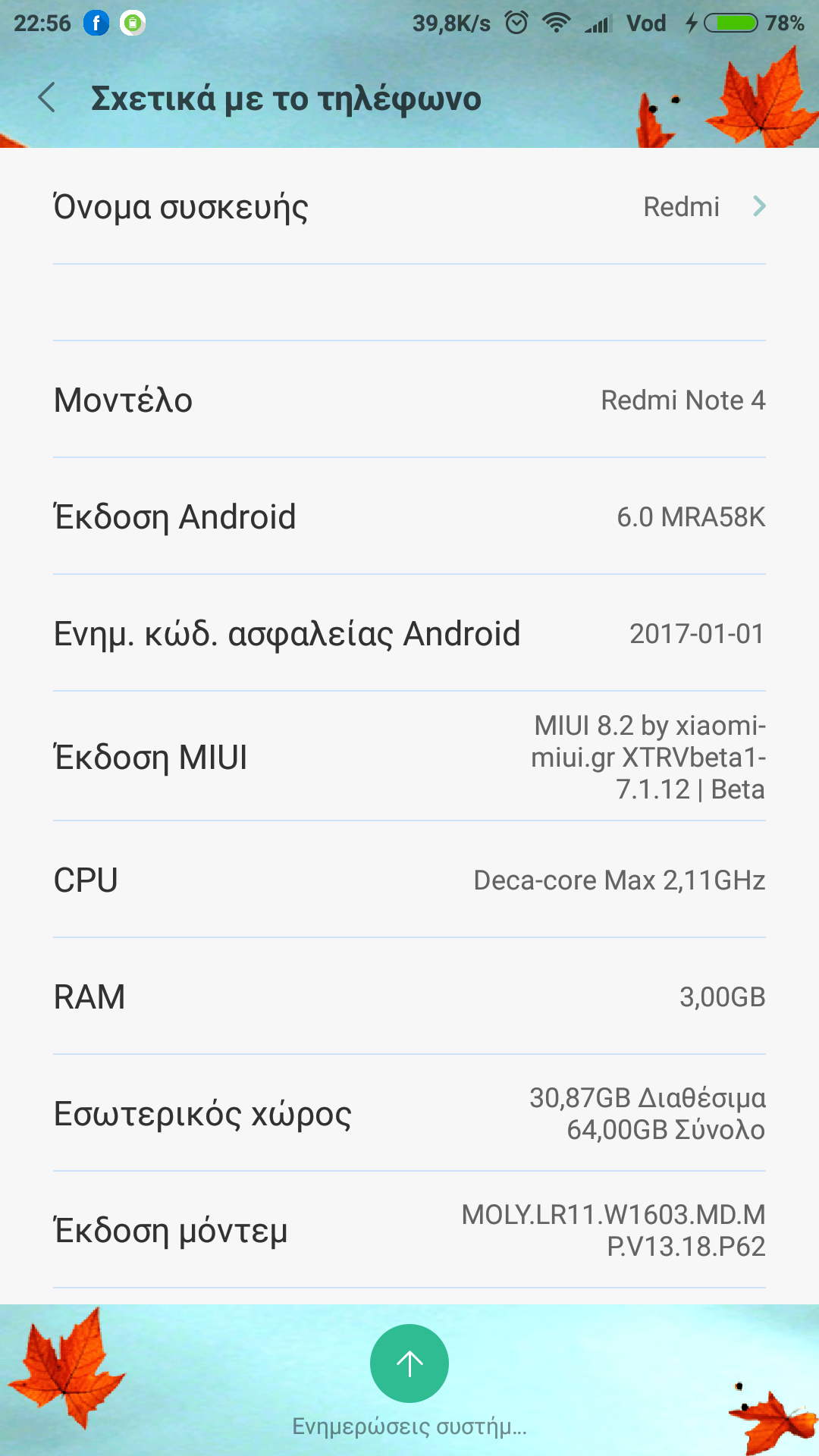The image size is (819, 1456).
Task: Tap the Έκδοση MIUI row
Action: click(x=409, y=757)
